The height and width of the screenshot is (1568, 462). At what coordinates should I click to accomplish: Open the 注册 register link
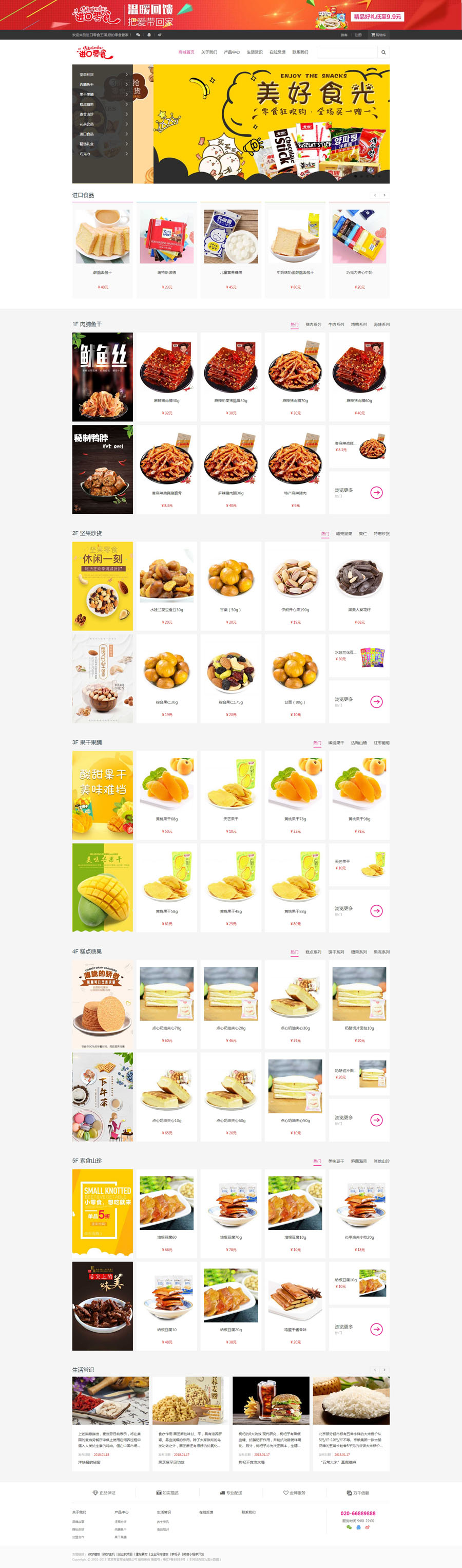[x=358, y=35]
